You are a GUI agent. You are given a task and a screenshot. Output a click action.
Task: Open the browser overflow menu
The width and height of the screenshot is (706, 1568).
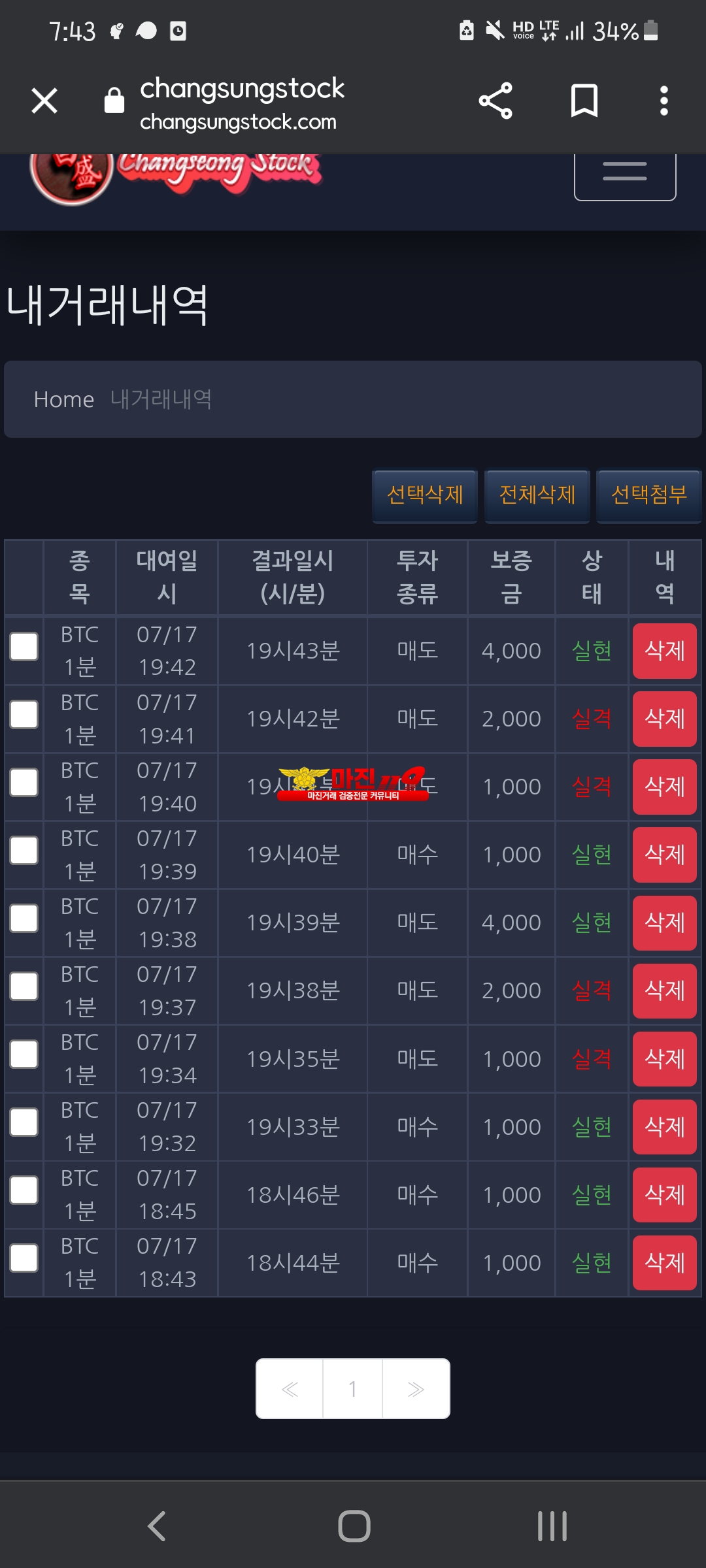pyautogui.click(x=664, y=101)
